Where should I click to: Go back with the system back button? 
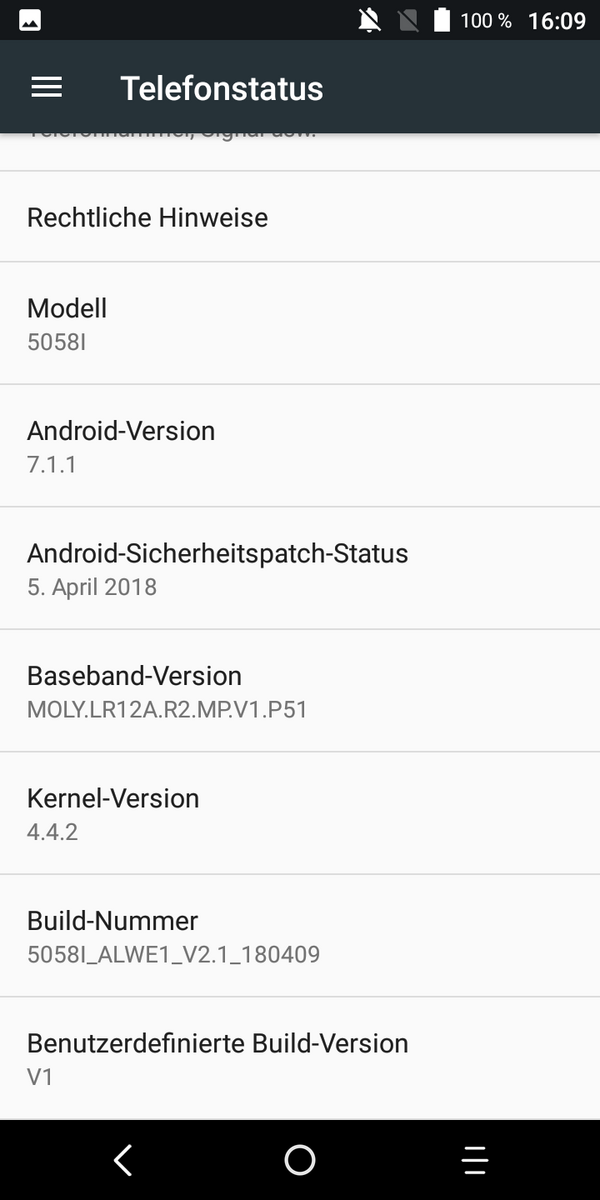(123, 1160)
